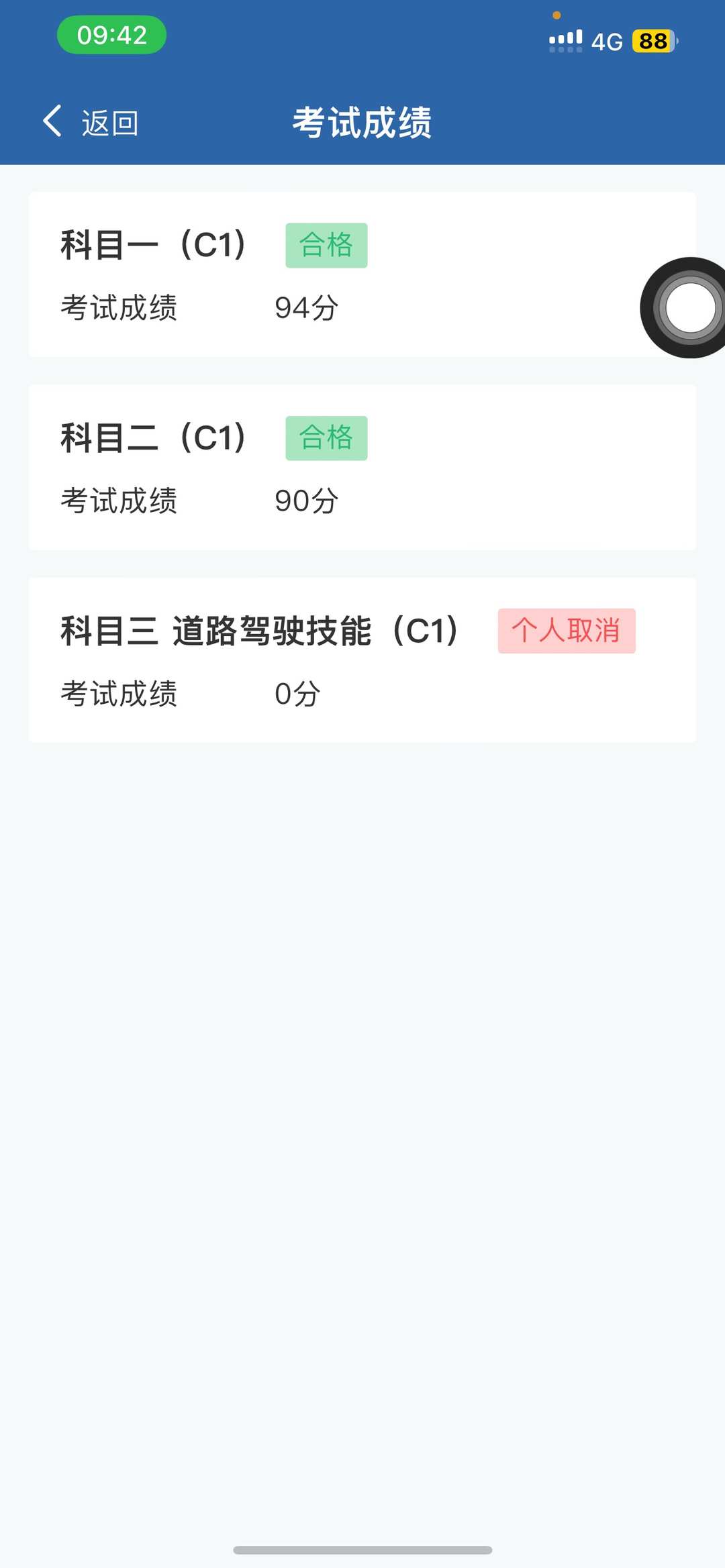The width and height of the screenshot is (725, 1568).
Task: Tap the orange recording dot in status bar
Action: [557, 13]
